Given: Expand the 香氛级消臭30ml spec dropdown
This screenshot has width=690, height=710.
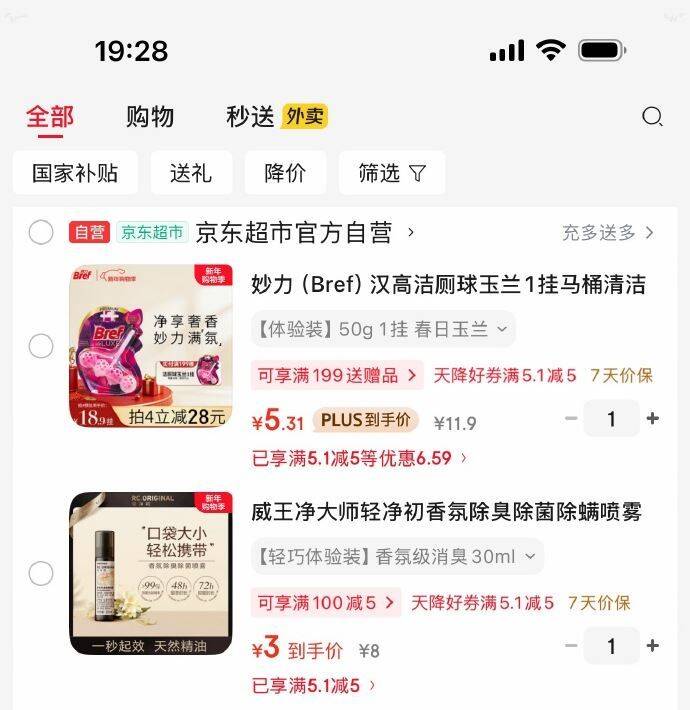Looking at the screenshot, I should tap(398, 556).
